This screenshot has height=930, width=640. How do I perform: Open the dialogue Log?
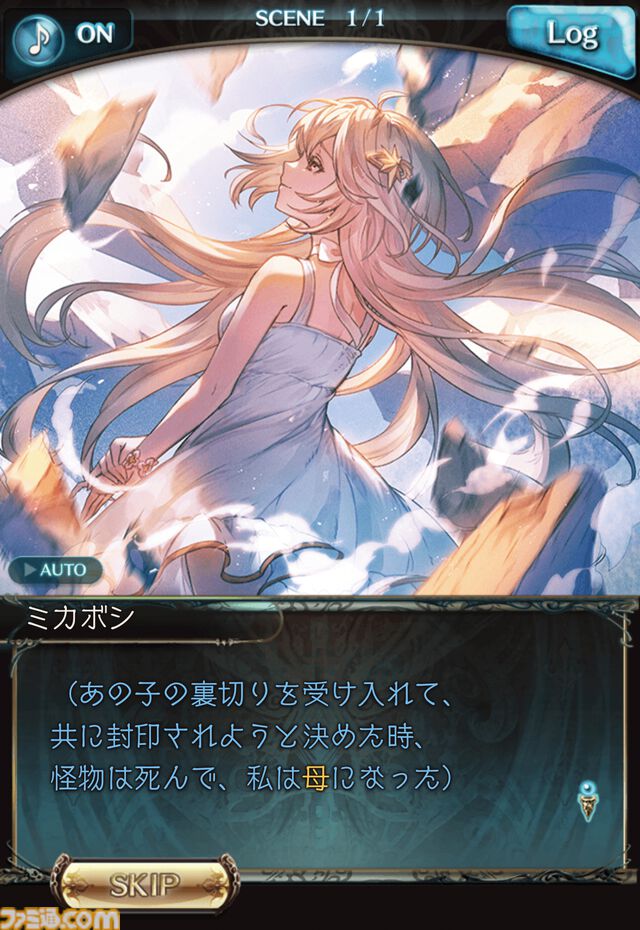[570, 36]
